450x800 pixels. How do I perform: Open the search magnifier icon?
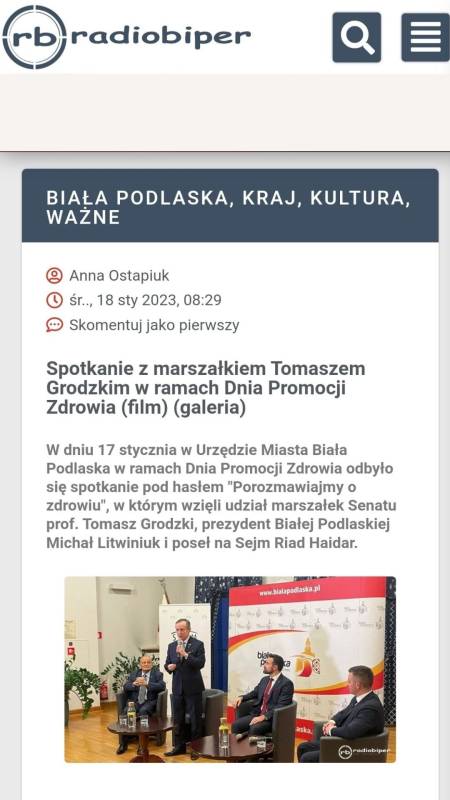[357, 37]
